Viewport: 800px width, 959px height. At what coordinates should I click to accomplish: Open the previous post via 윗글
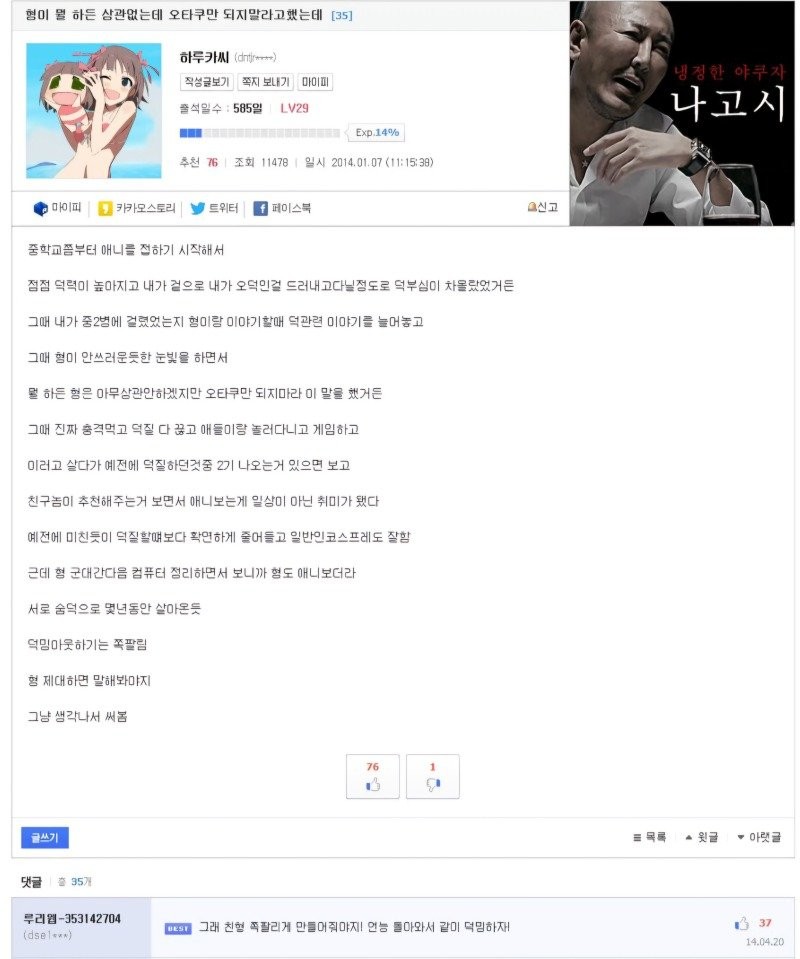click(701, 837)
